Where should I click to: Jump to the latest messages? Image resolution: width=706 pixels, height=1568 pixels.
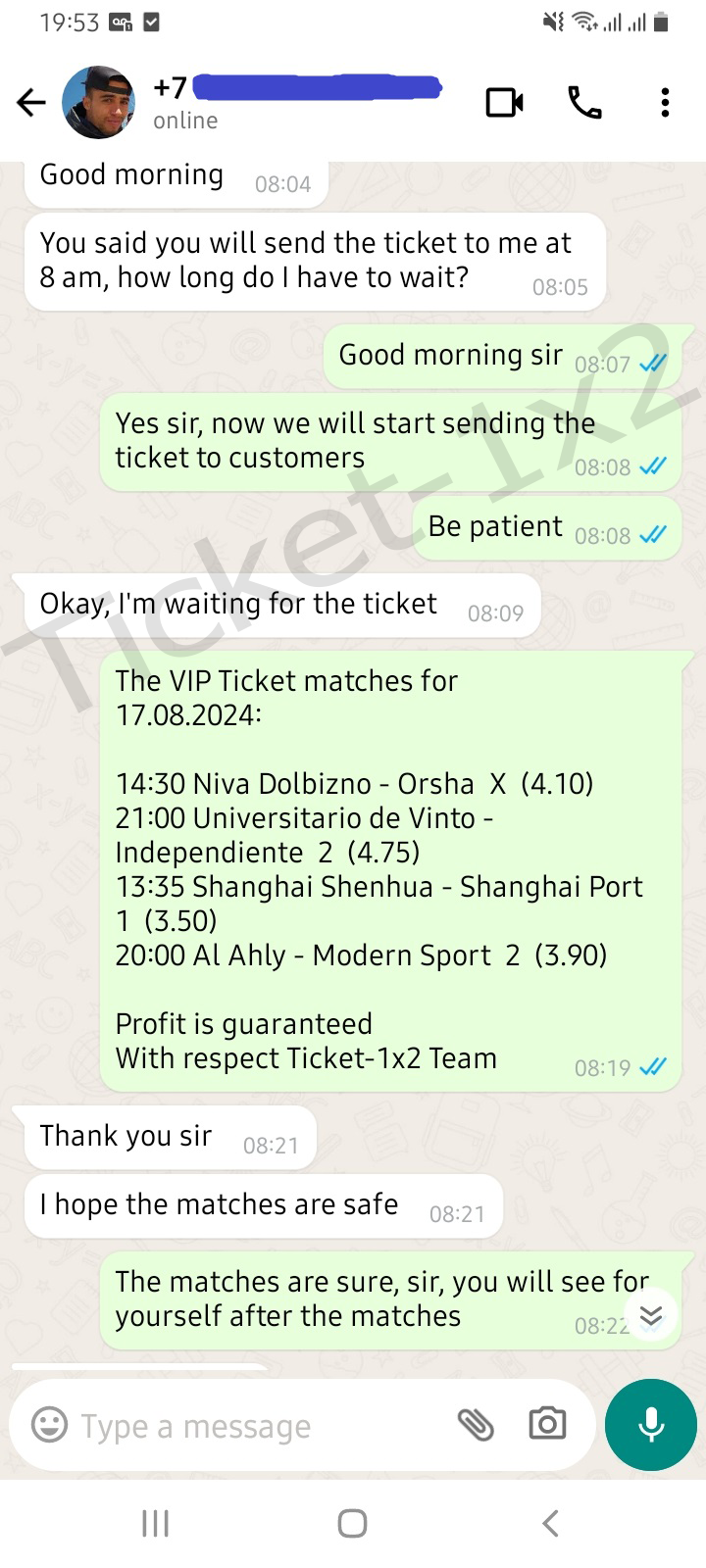tap(651, 1315)
